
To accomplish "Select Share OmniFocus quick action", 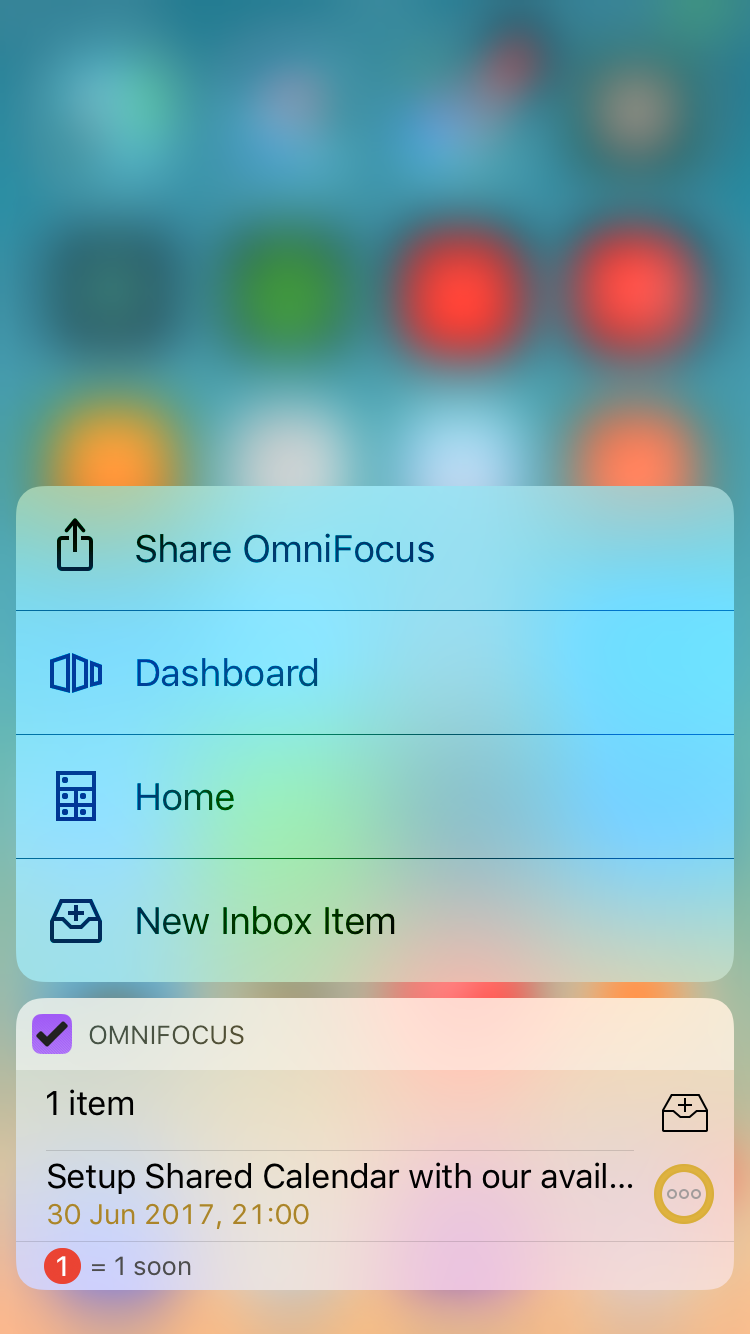I will (375, 549).
